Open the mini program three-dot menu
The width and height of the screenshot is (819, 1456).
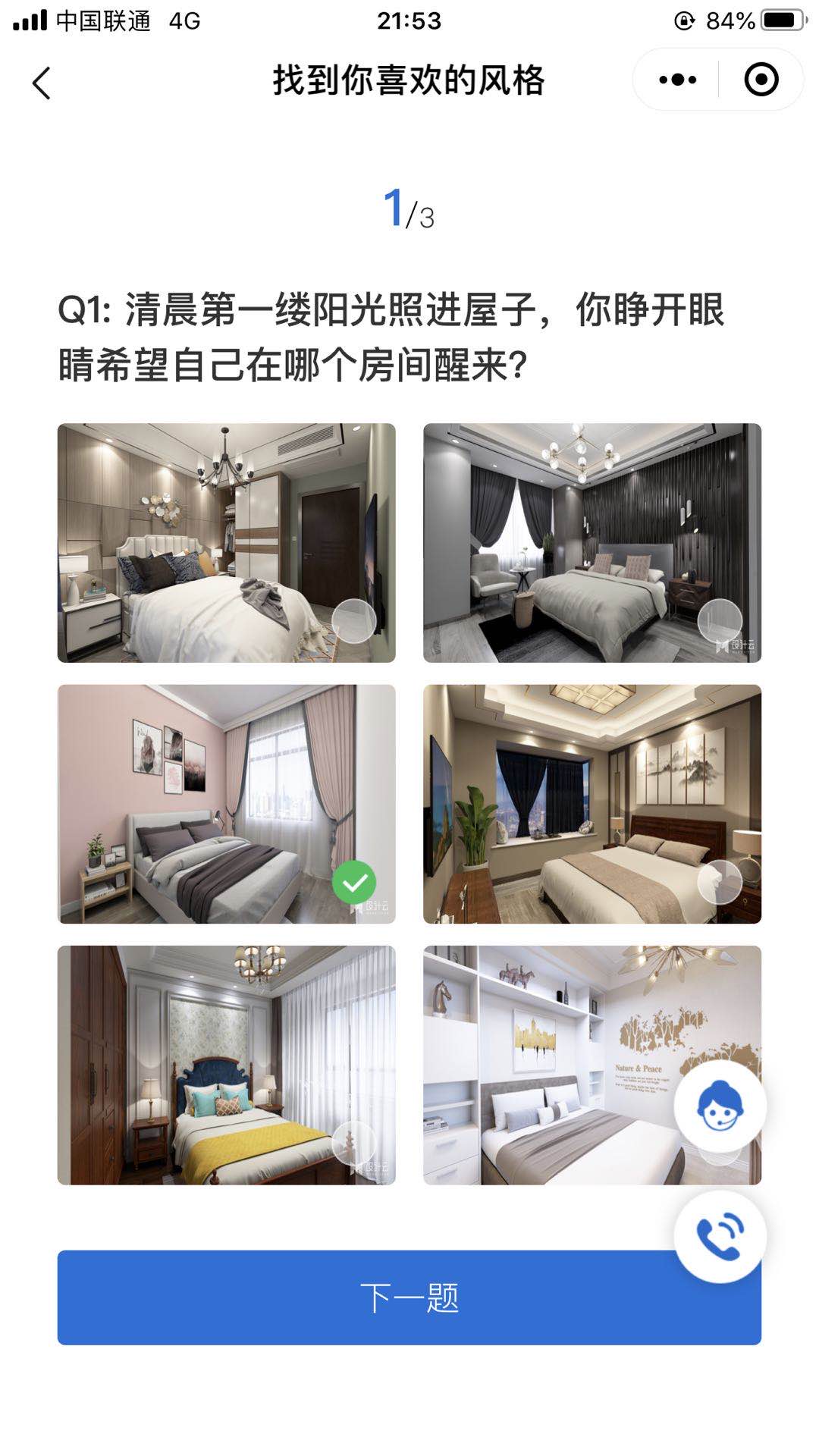pyautogui.click(x=677, y=80)
